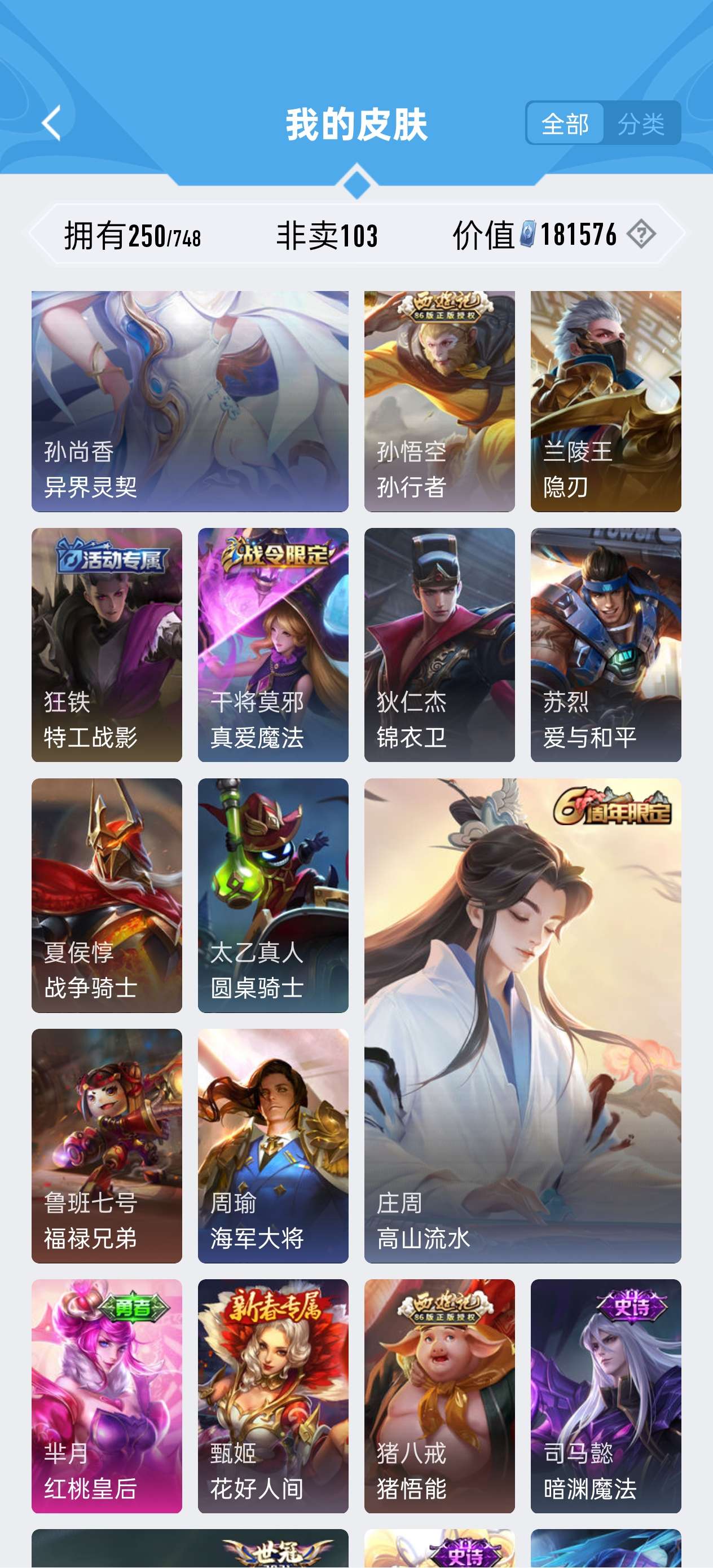Select 太乙真人 圆桌骑士 skin
This screenshot has height=1568, width=713.
(x=273, y=895)
